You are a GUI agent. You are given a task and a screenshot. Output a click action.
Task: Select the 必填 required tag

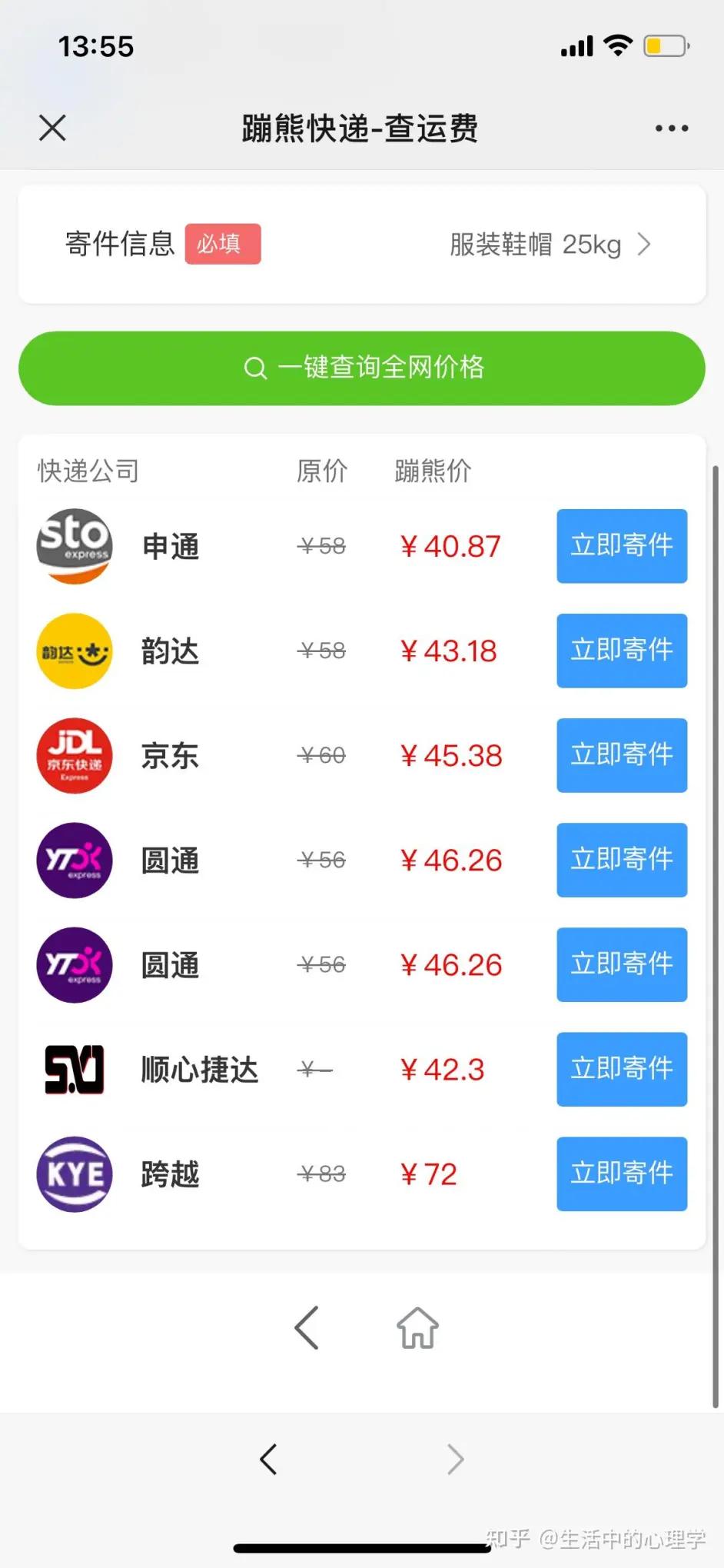pyautogui.click(x=223, y=244)
